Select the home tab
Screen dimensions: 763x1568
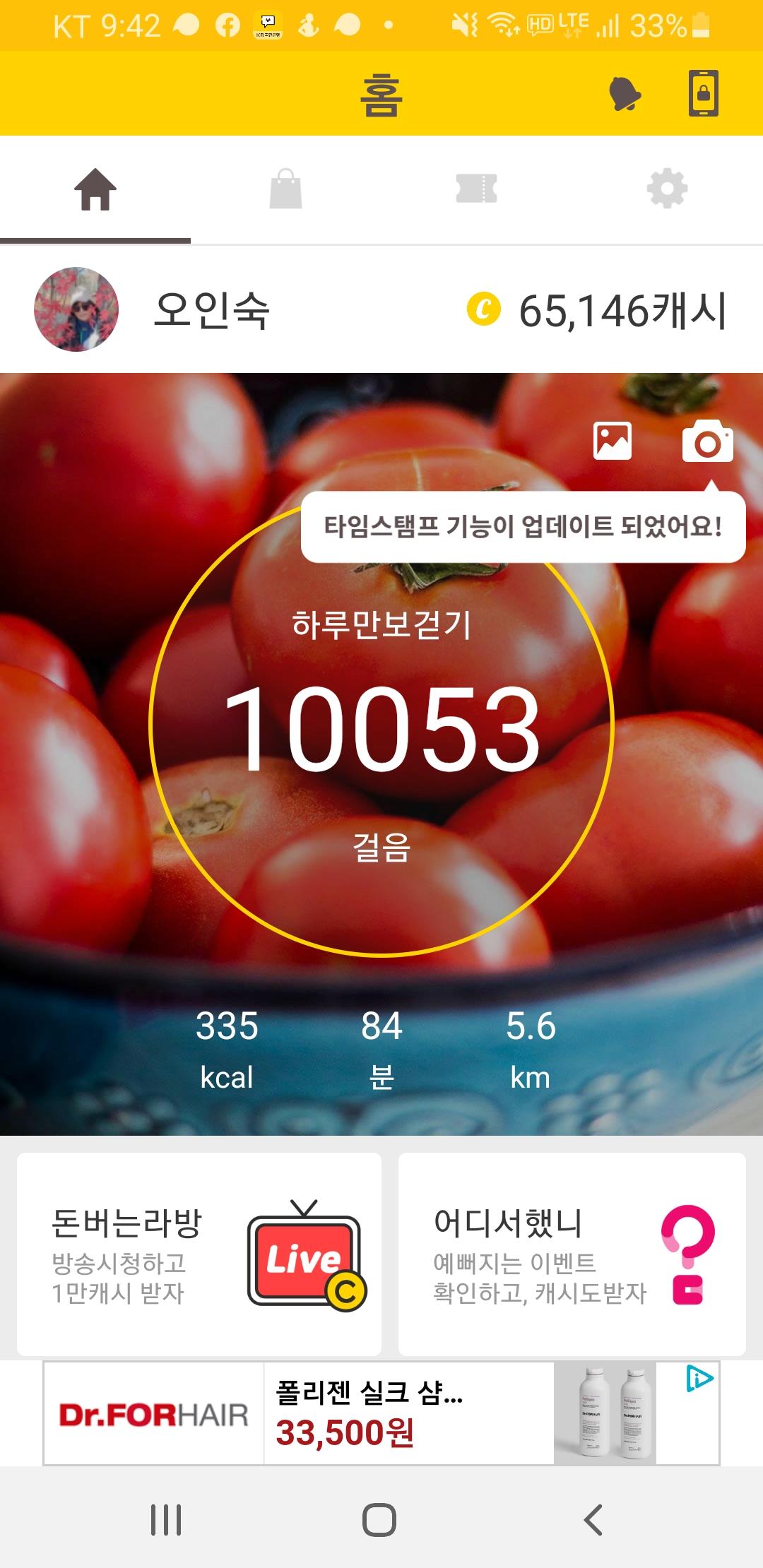point(95,189)
